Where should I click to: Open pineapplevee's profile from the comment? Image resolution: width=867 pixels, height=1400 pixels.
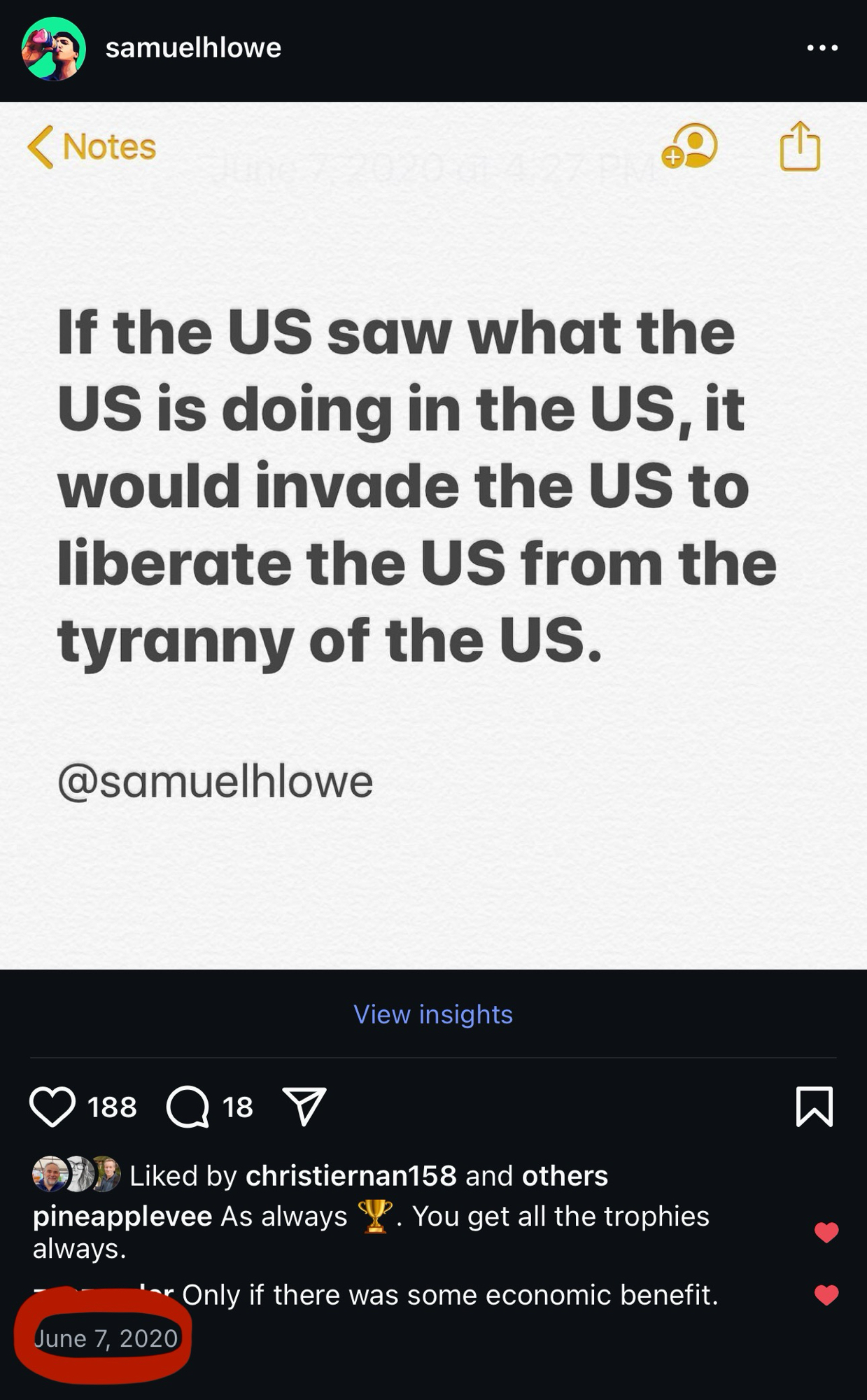[x=122, y=1217]
